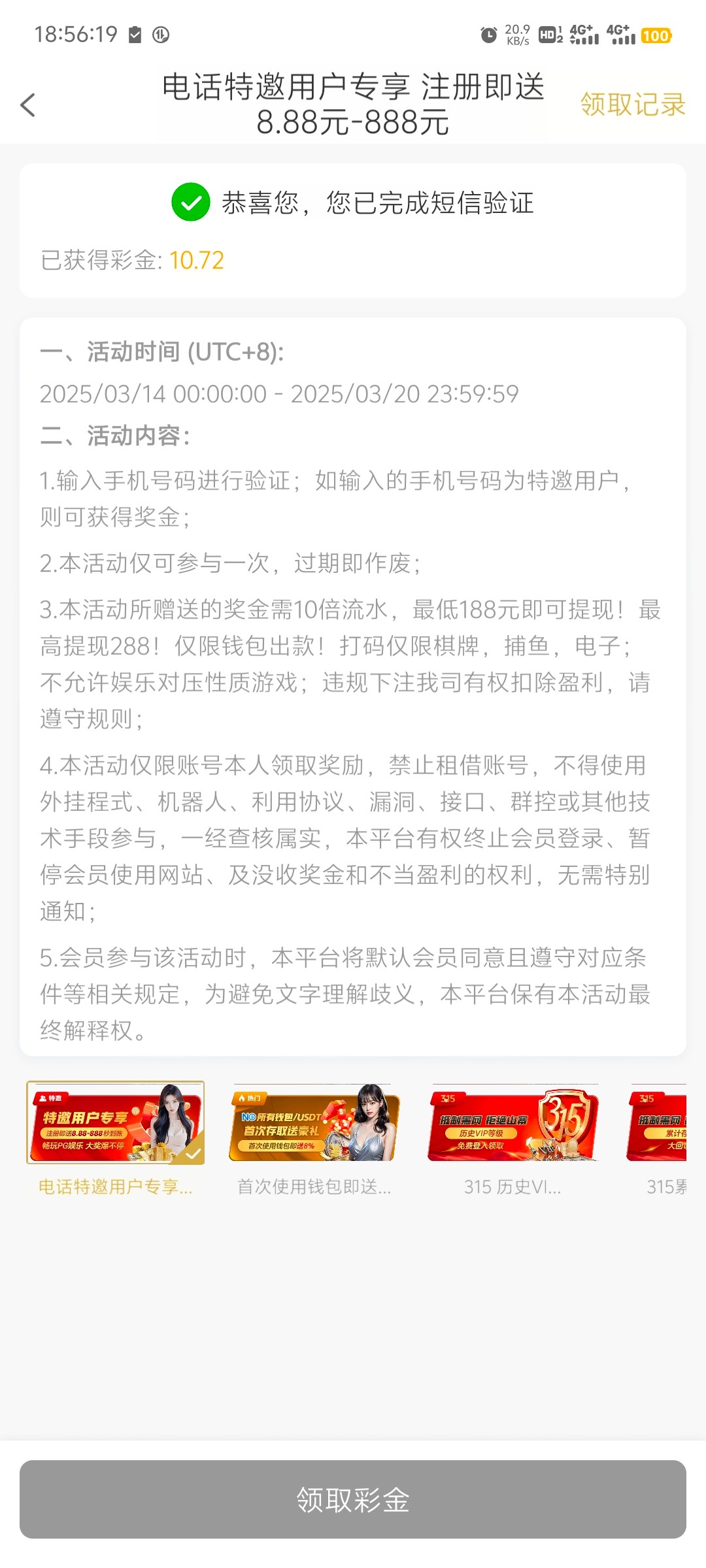Tap the 领取彩金 button
The width and height of the screenshot is (706, 1568).
tap(353, 1499)
